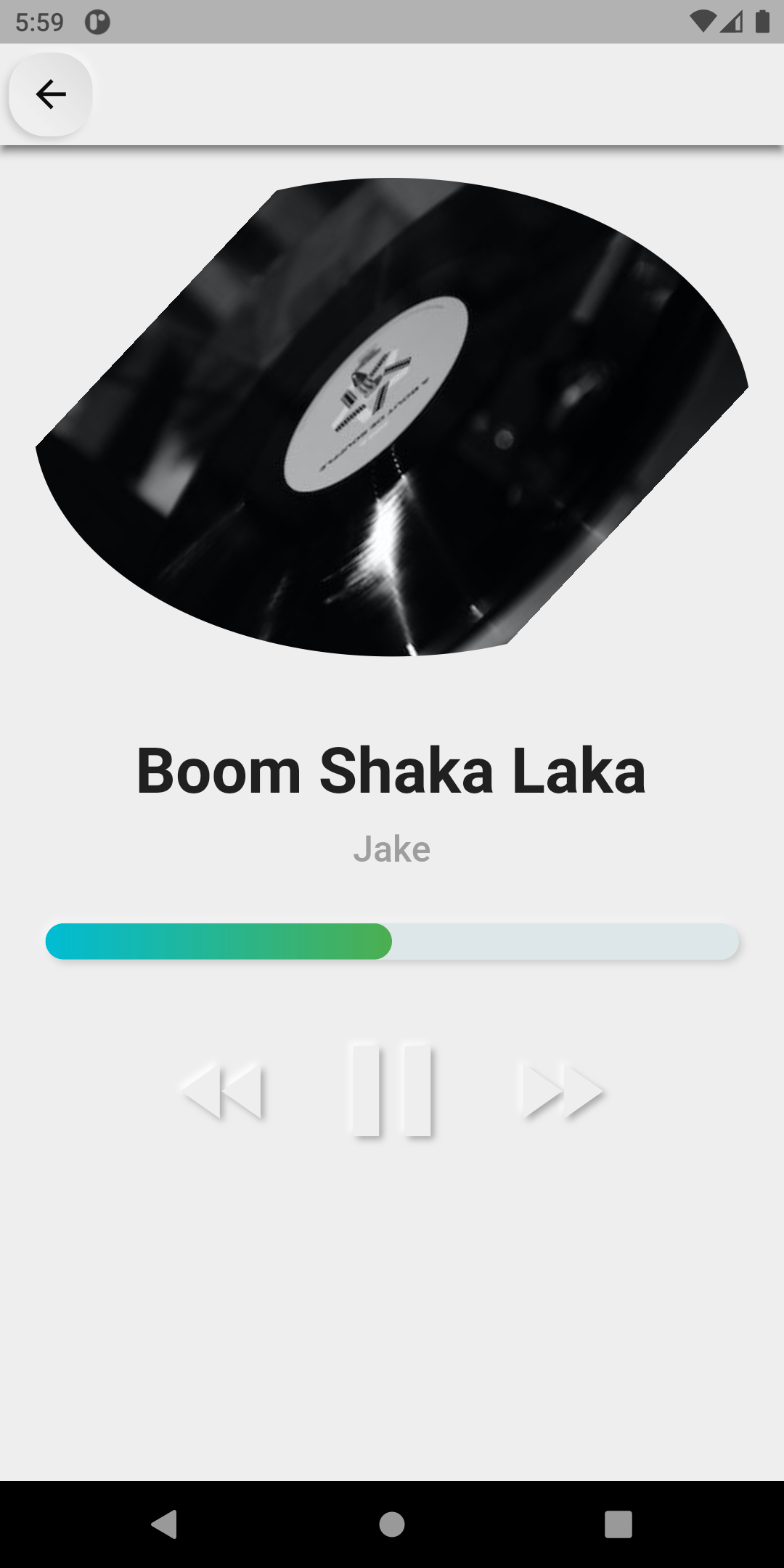
Task: Click the back arrow at top left
Action: 49,94
